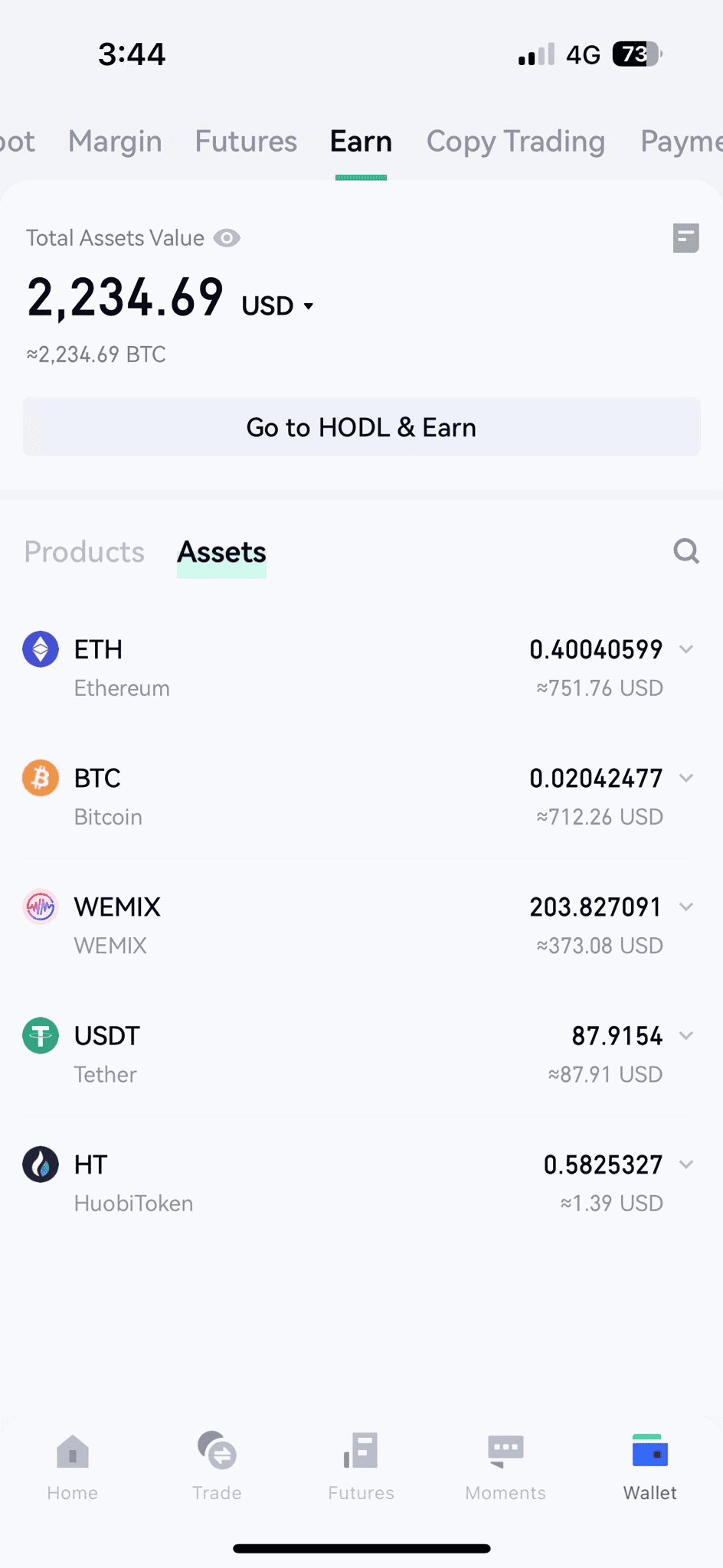Select the transaction history icon top right
Viewport: 723px width, 1568px height.
point(685,238)
